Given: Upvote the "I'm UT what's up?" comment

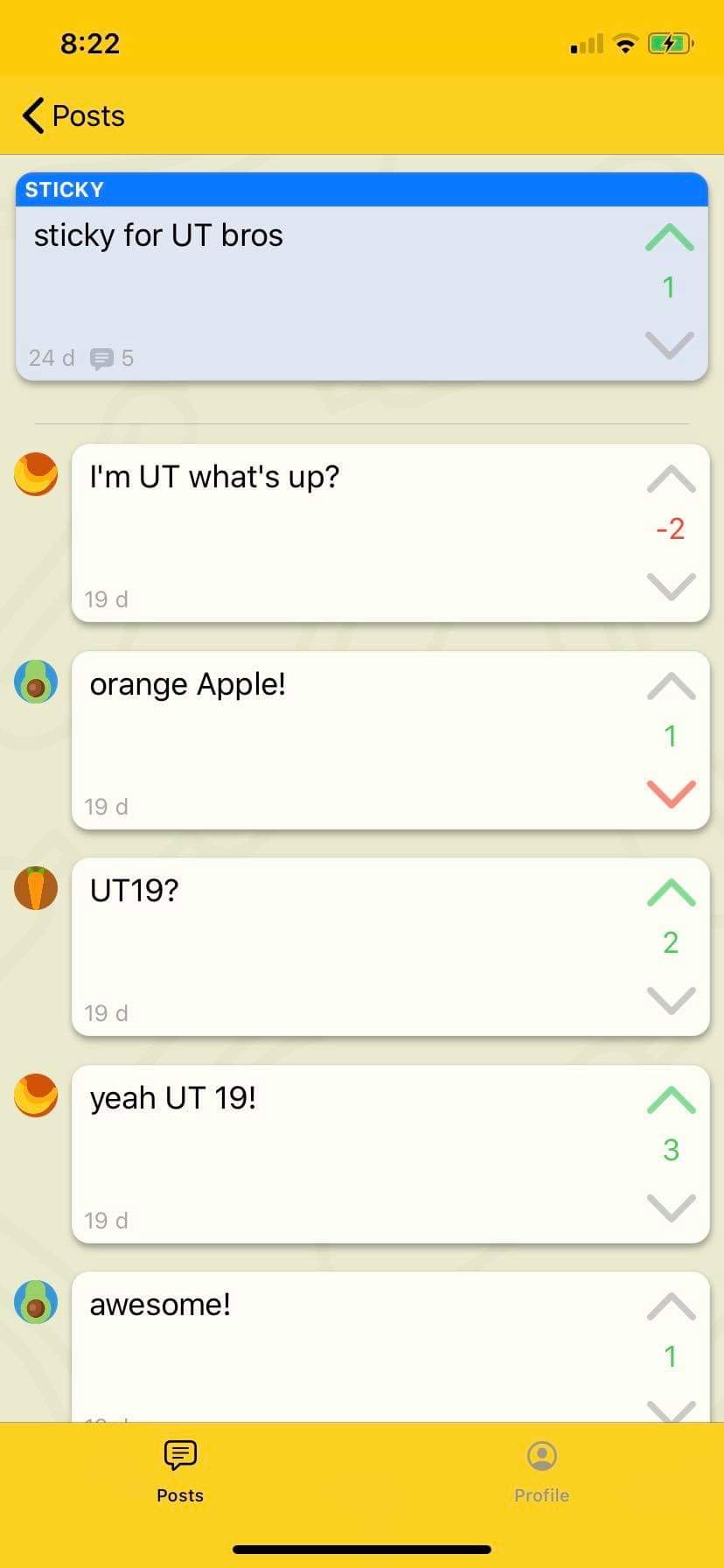Looking at the screenshot, I should click(671, 479).
